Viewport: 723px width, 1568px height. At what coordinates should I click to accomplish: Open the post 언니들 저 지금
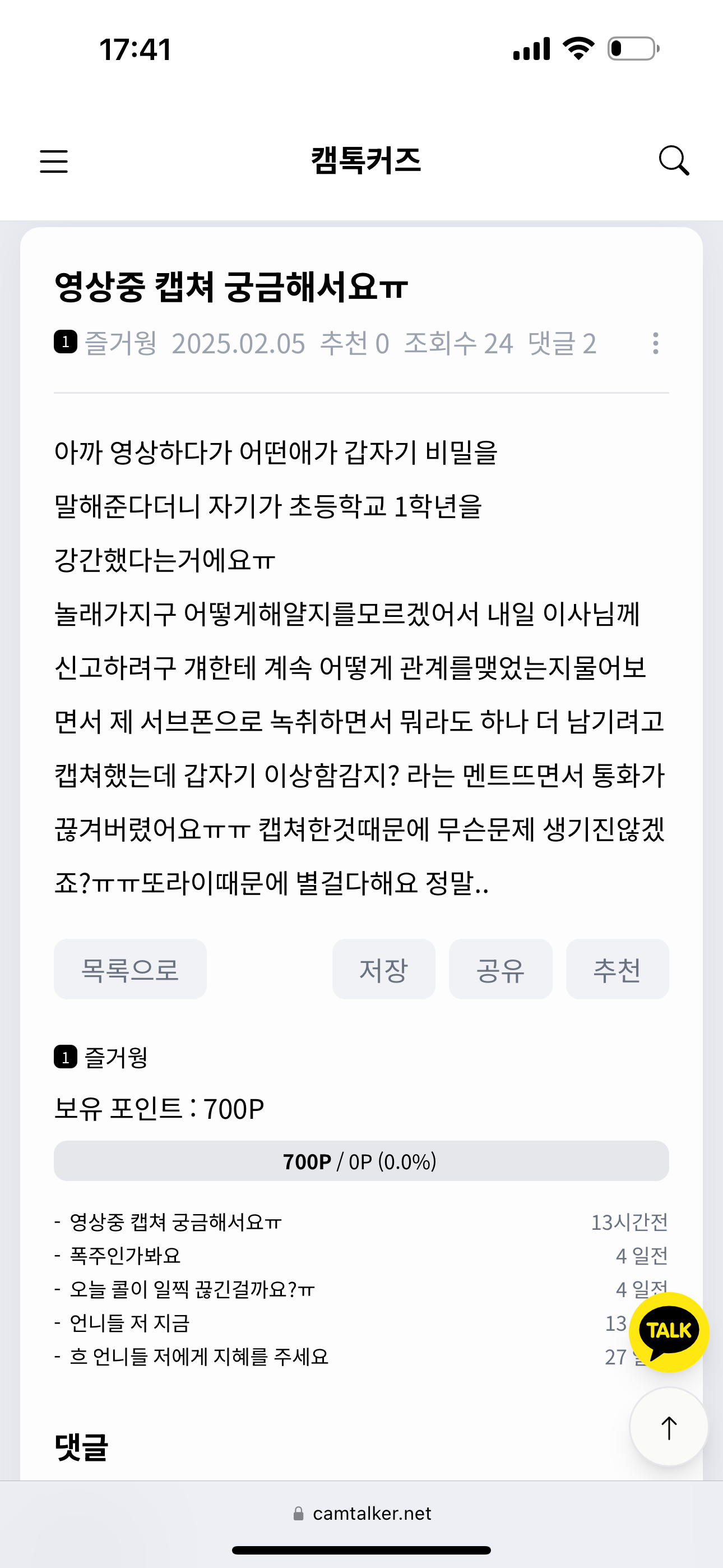(x=129, y=1323)
